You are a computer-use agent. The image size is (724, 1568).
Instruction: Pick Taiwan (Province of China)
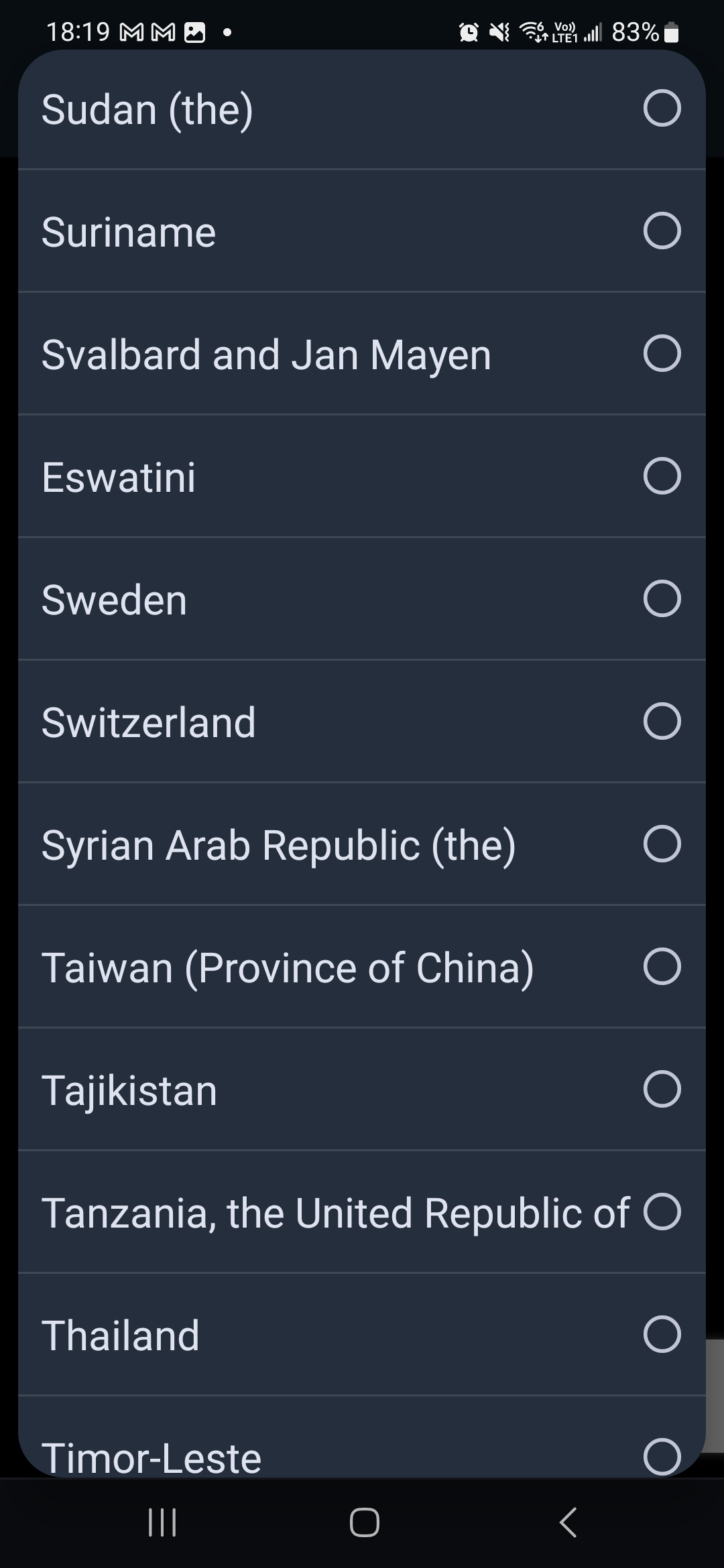362,967
